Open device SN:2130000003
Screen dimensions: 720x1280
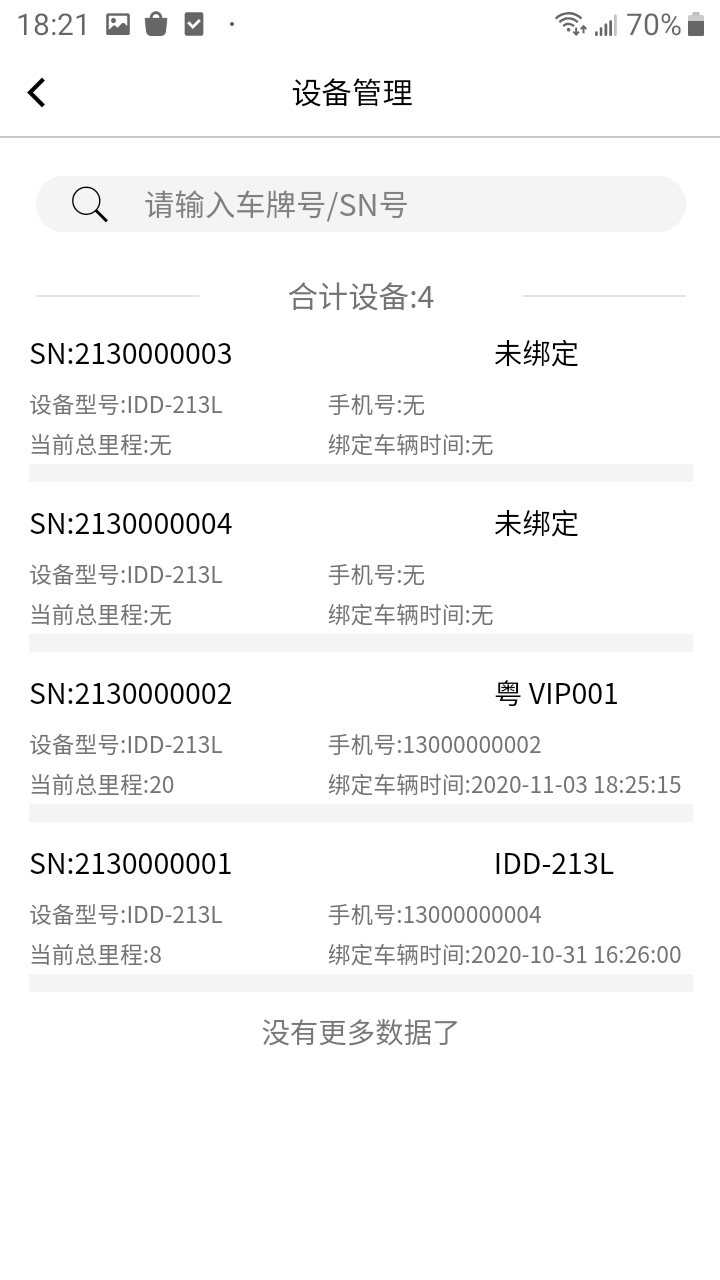click(x=360, y=398)
